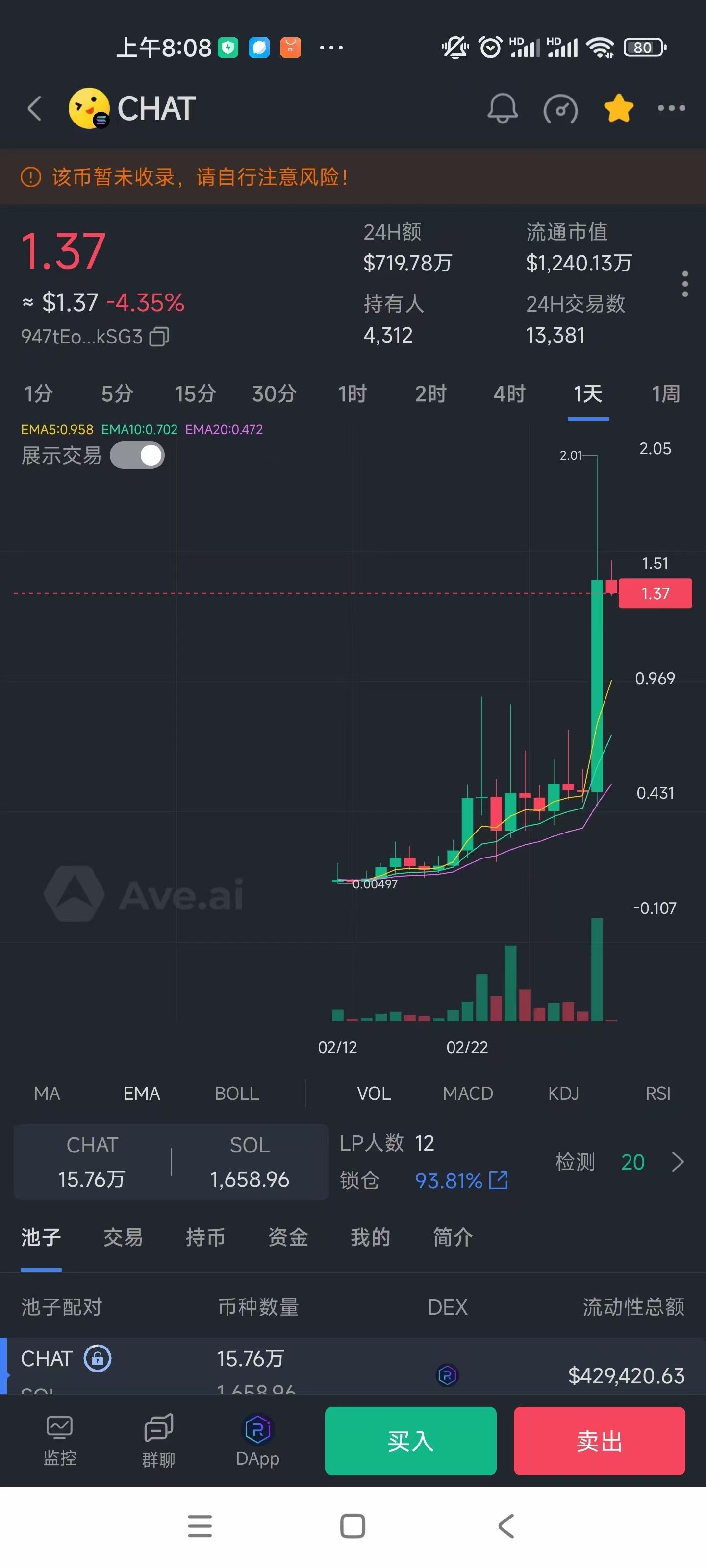Switch chart to 4时 interval
Viewport: 706px width, 1568px height.
508,394
